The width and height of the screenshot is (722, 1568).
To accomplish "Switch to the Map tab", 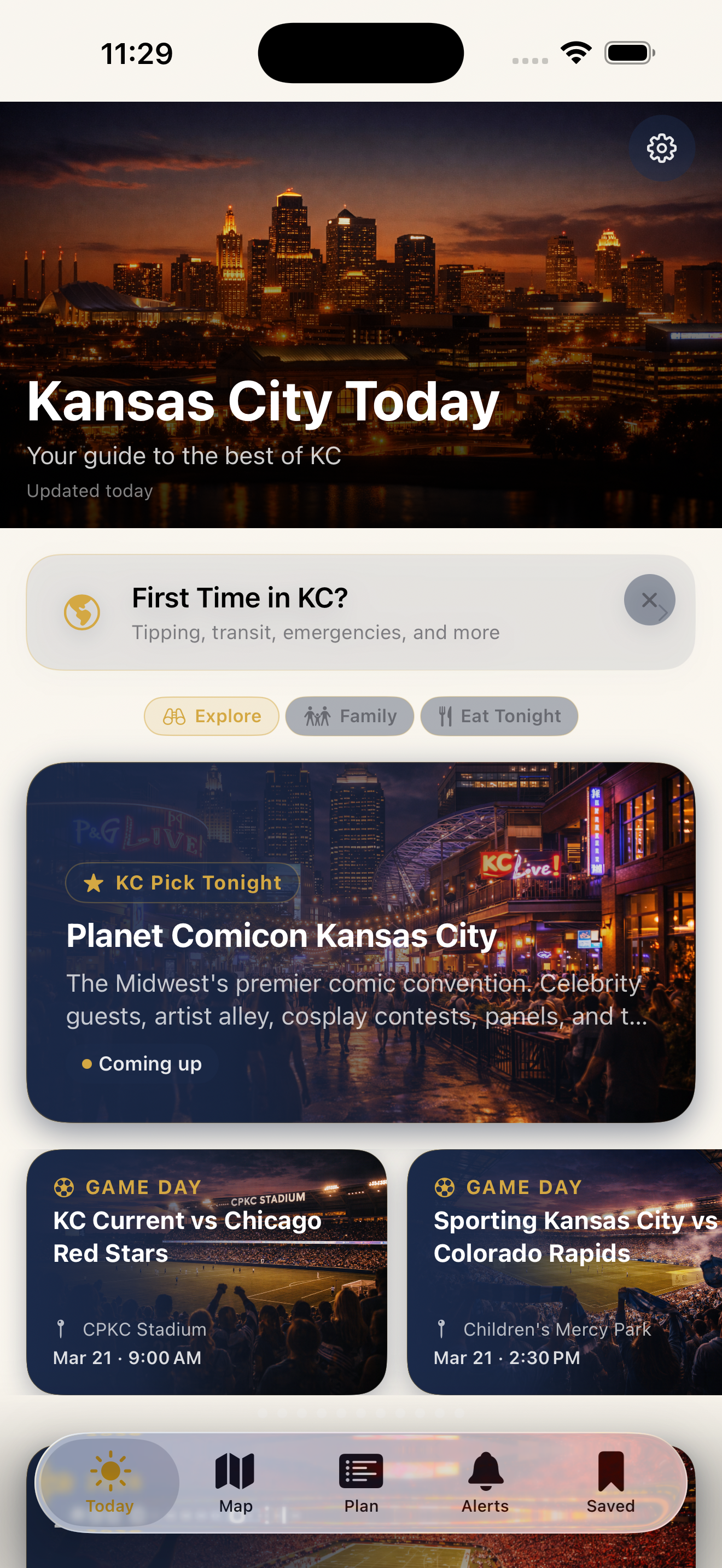I will 236,1482.
